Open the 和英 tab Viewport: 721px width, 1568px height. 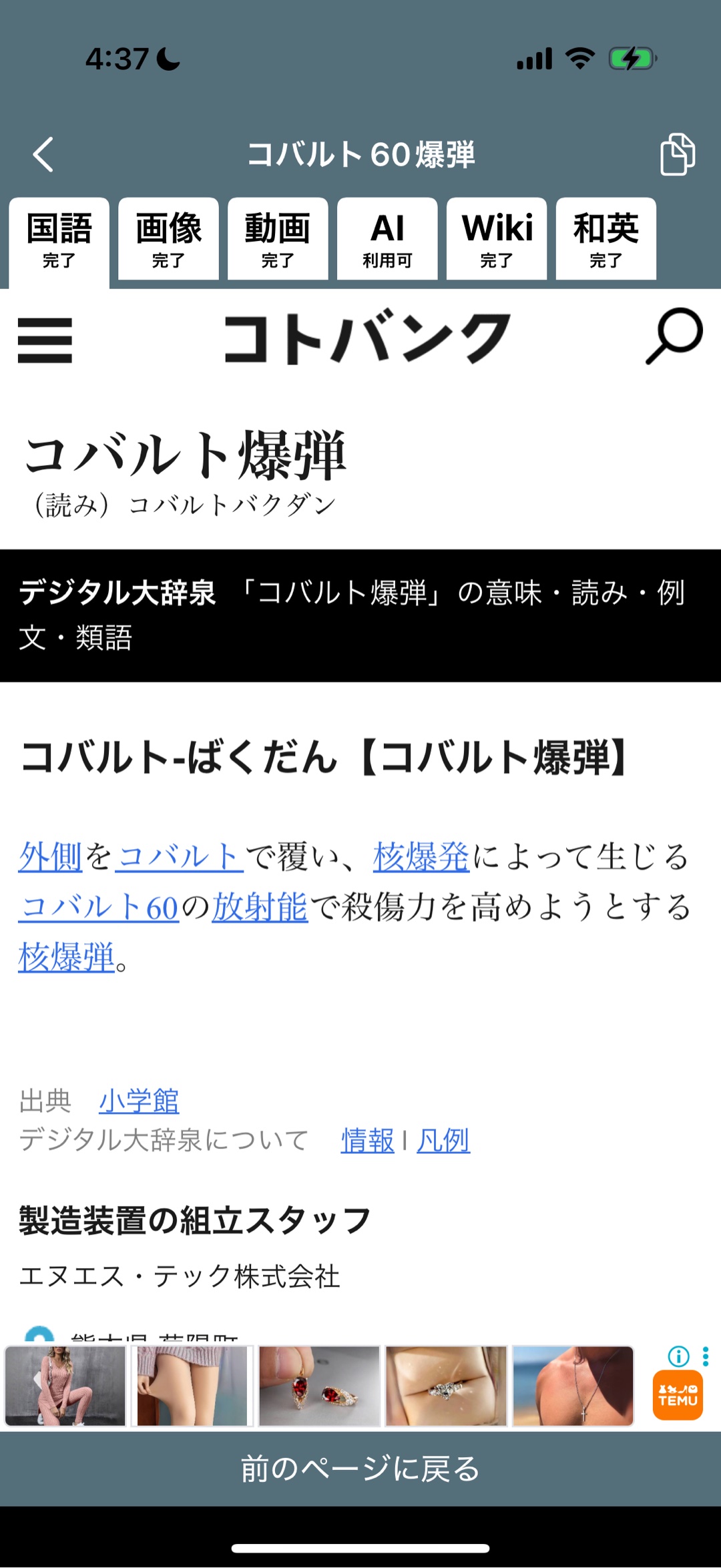point(606,240)
